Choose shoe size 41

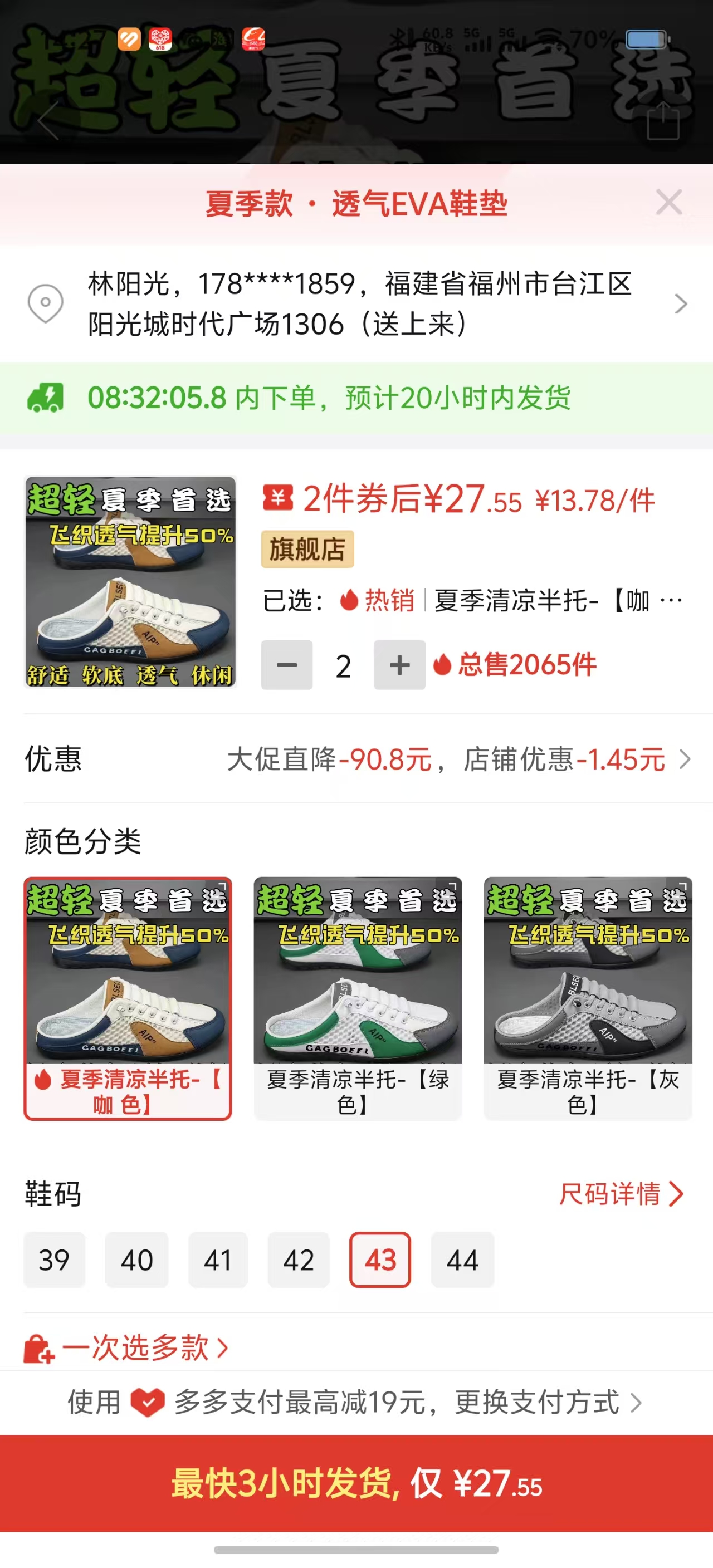pos(218,1260)
